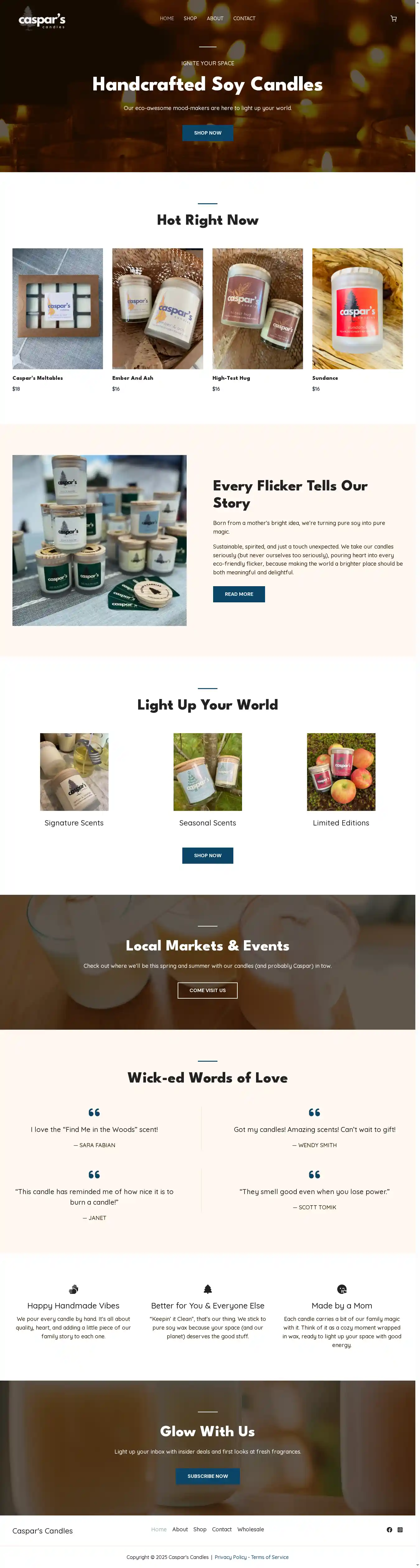
Task: Open the shopping cart icon
Action: (393, 19)
